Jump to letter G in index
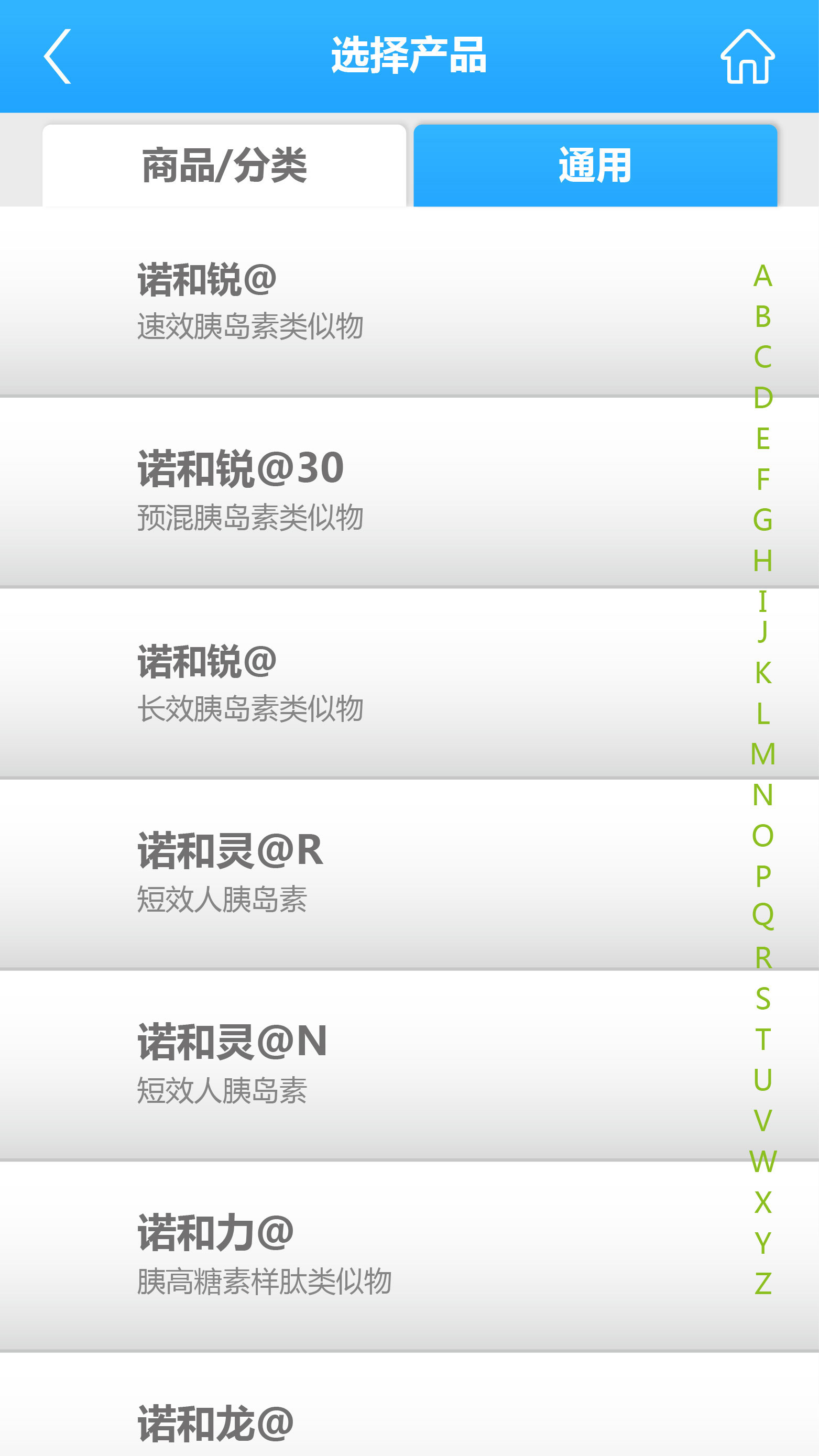The height and width of the screenshot is (1456, 819). (762, 520)
